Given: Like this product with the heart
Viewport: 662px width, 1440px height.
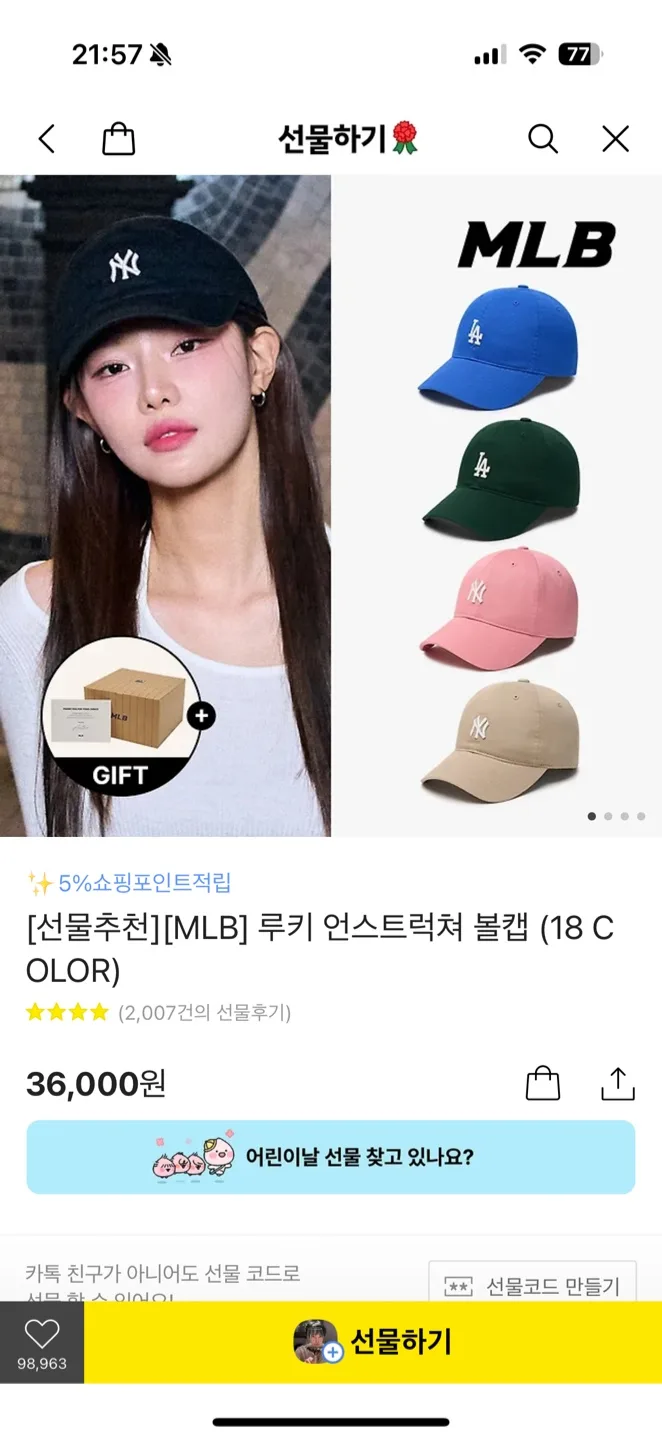Looking at the screenshot, I should tap(42, 1341).
